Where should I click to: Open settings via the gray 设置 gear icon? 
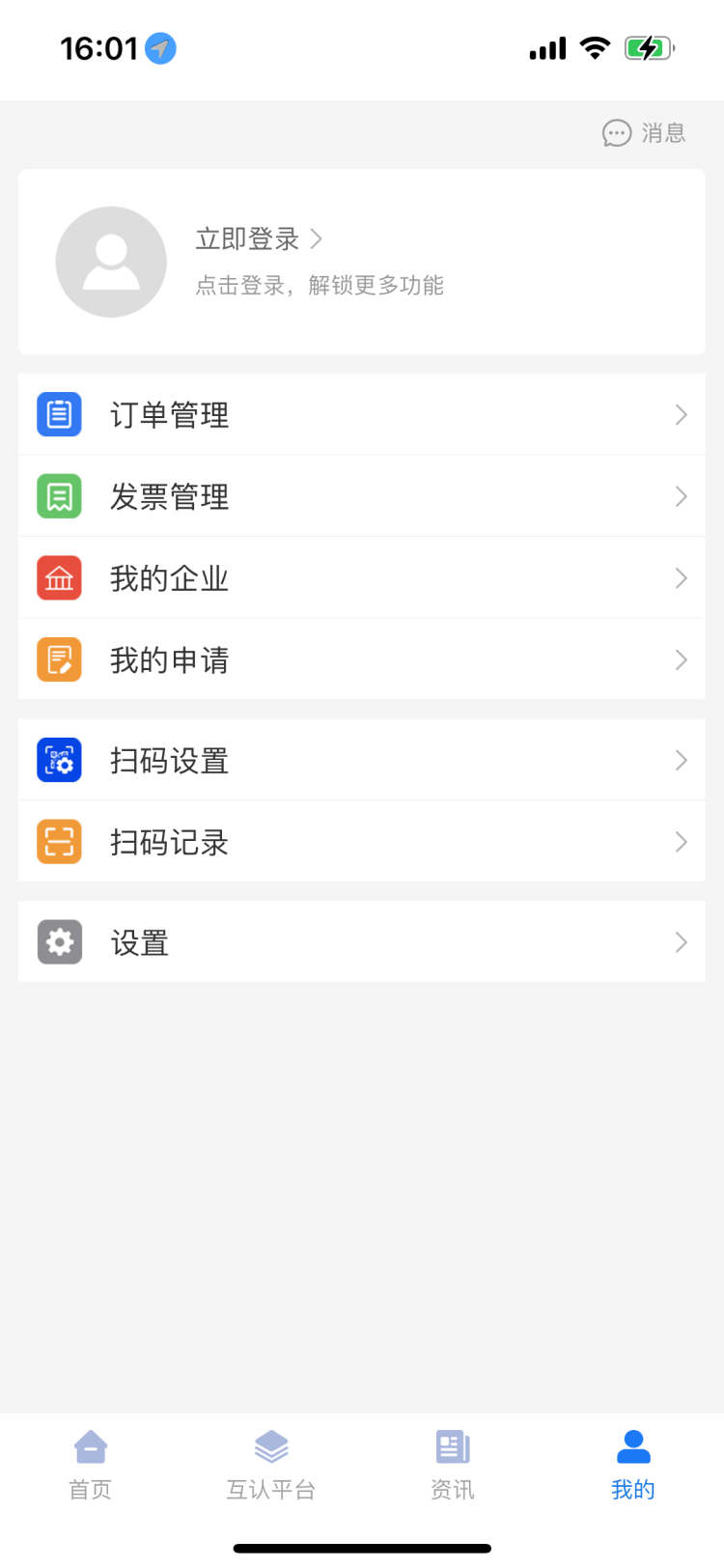[x=59, y=941]
